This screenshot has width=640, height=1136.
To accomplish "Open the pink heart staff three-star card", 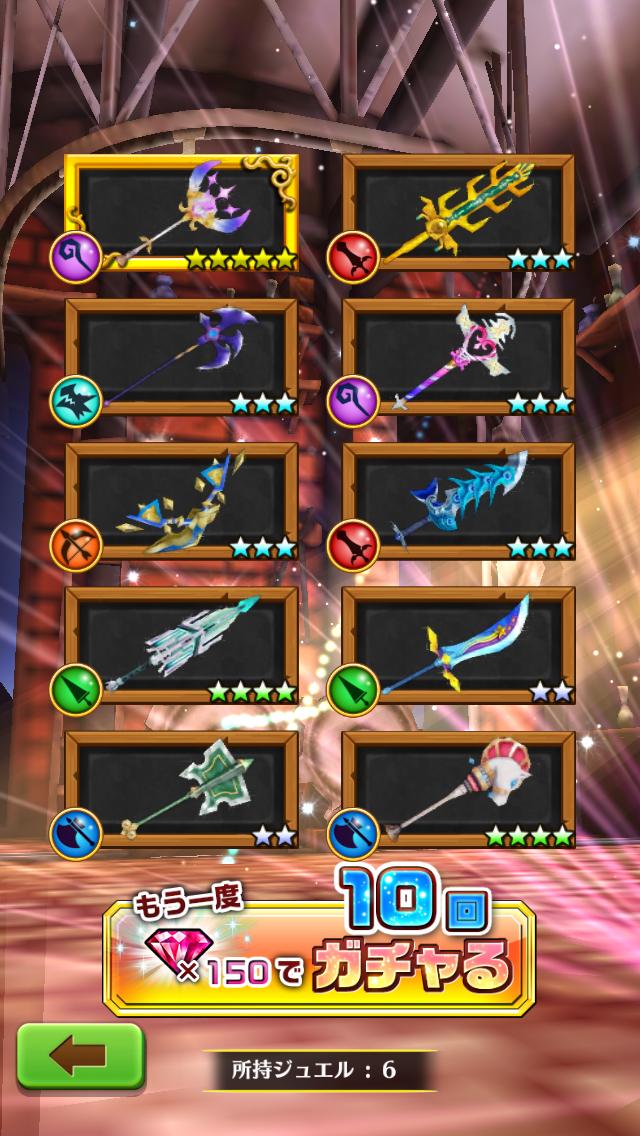I will point(458,356).
